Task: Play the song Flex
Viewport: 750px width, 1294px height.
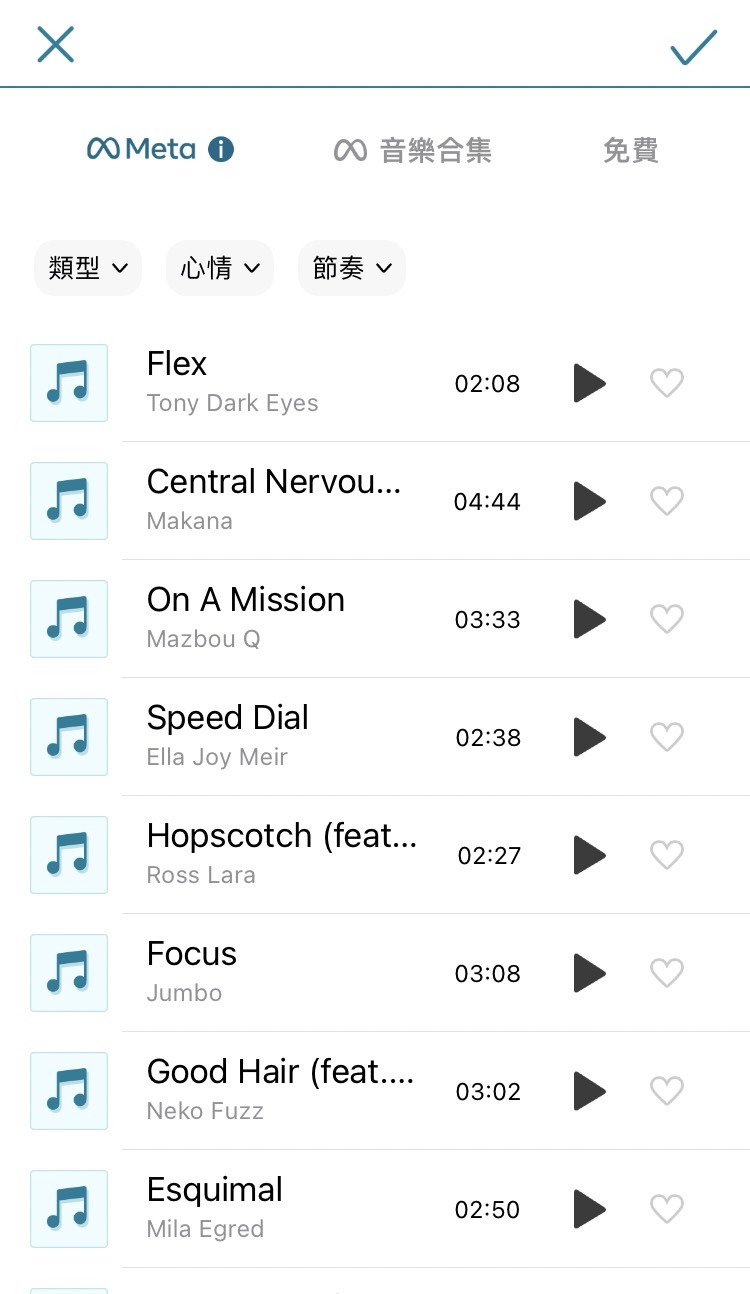Action: pos(589,383)
